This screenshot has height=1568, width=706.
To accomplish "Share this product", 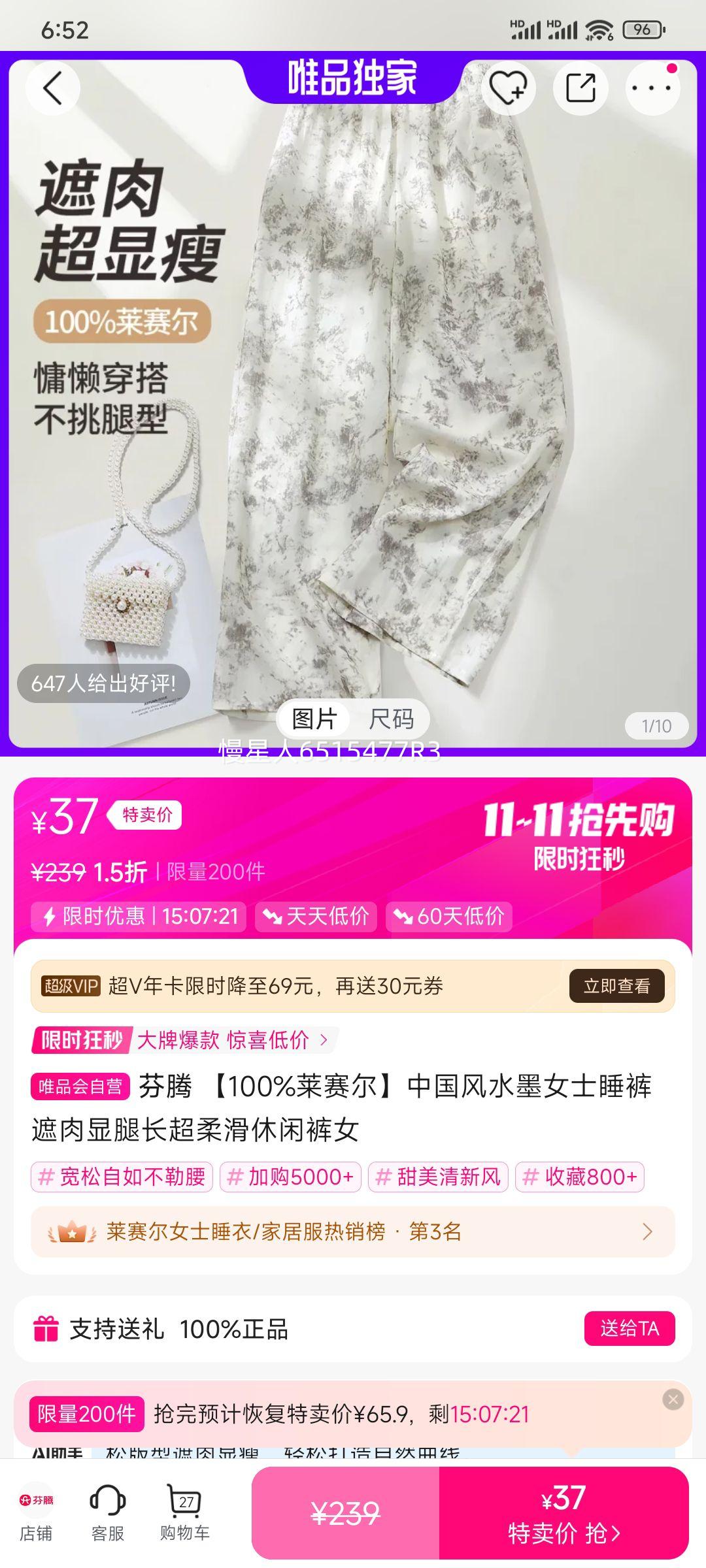I will (580, 88).
